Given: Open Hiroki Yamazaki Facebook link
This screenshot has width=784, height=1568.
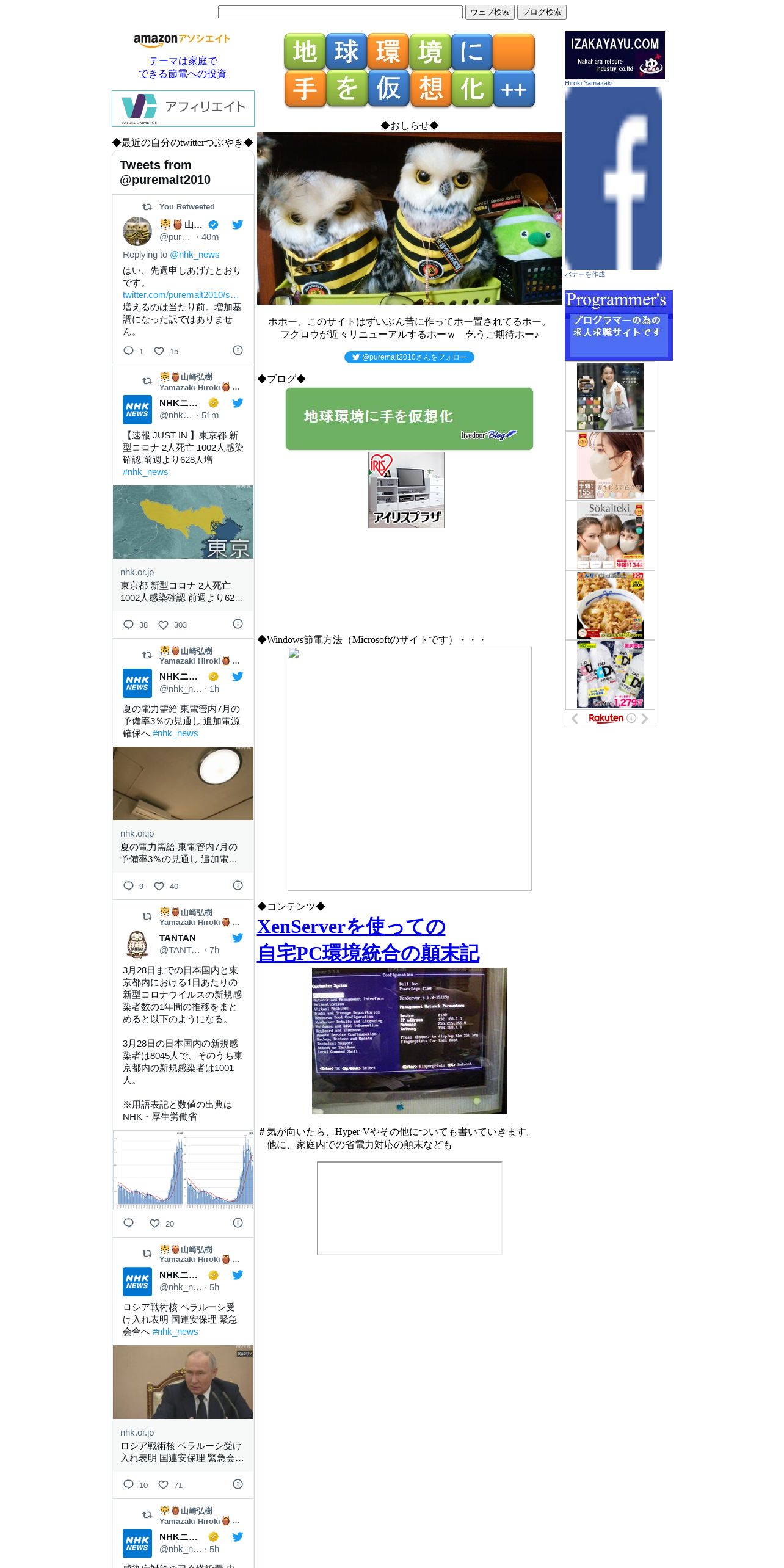Looking at the screenshot, I should (x=589, y=83).
